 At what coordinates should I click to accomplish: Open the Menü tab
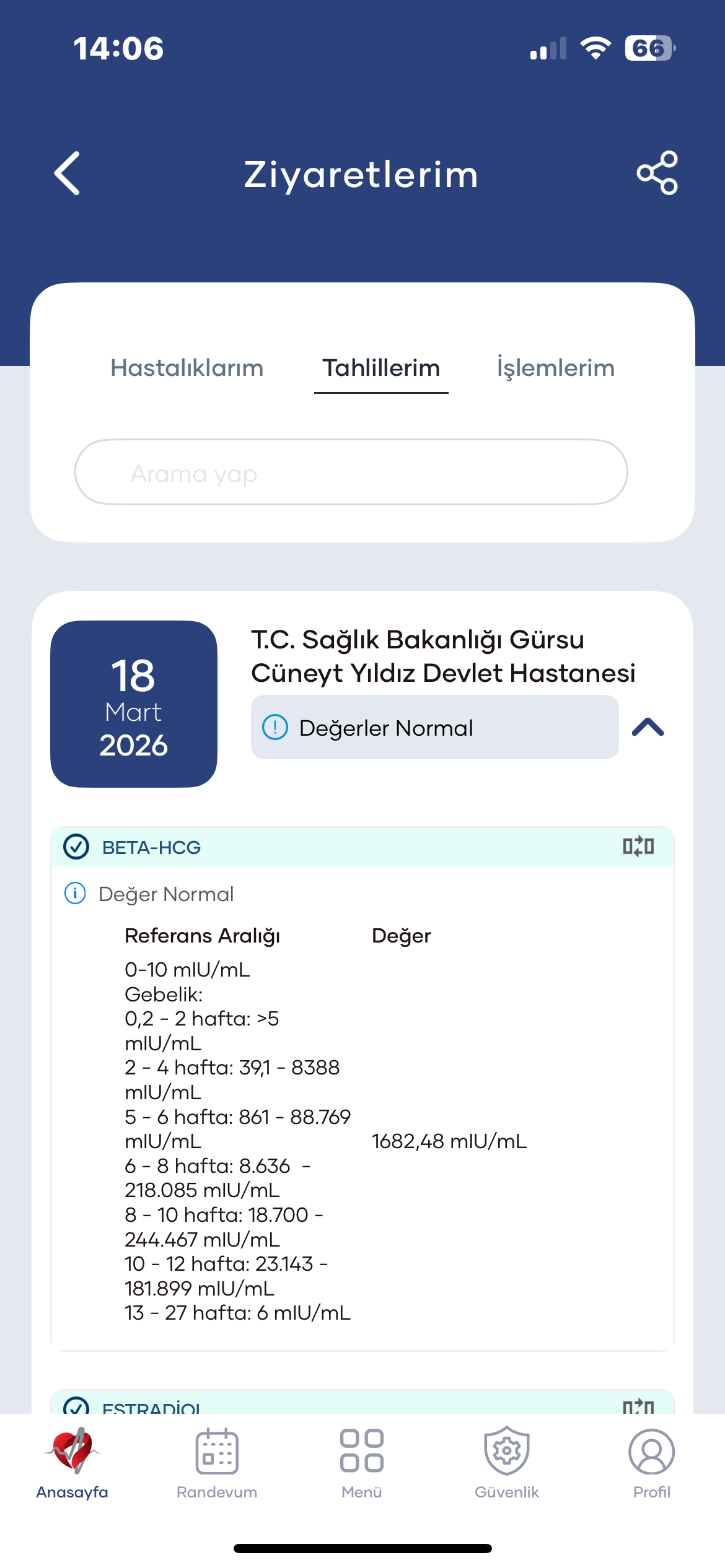[x=362, y=1463]
